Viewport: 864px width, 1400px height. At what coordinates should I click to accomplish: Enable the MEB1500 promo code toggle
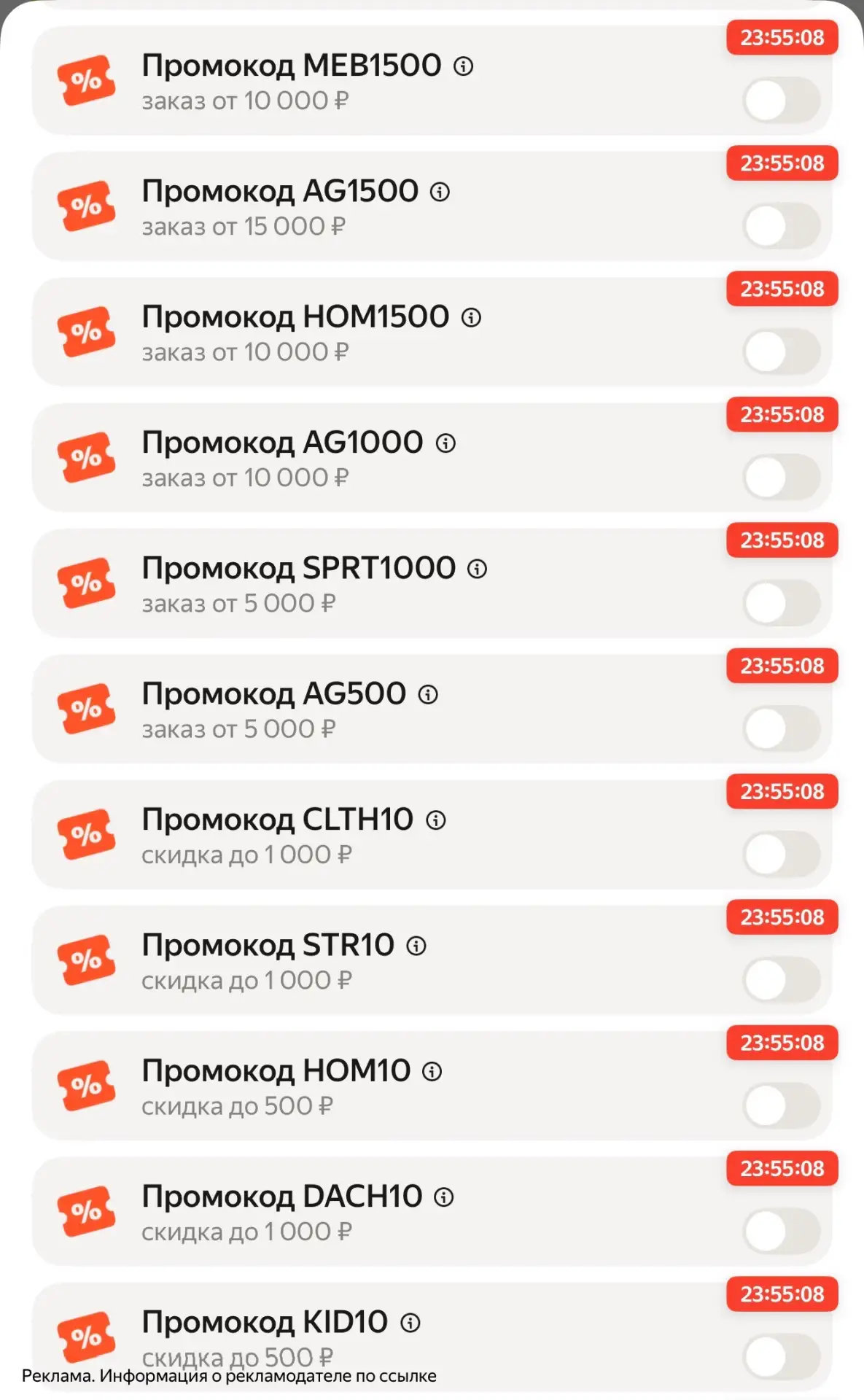pyautogui.click(x=782, y=101)
